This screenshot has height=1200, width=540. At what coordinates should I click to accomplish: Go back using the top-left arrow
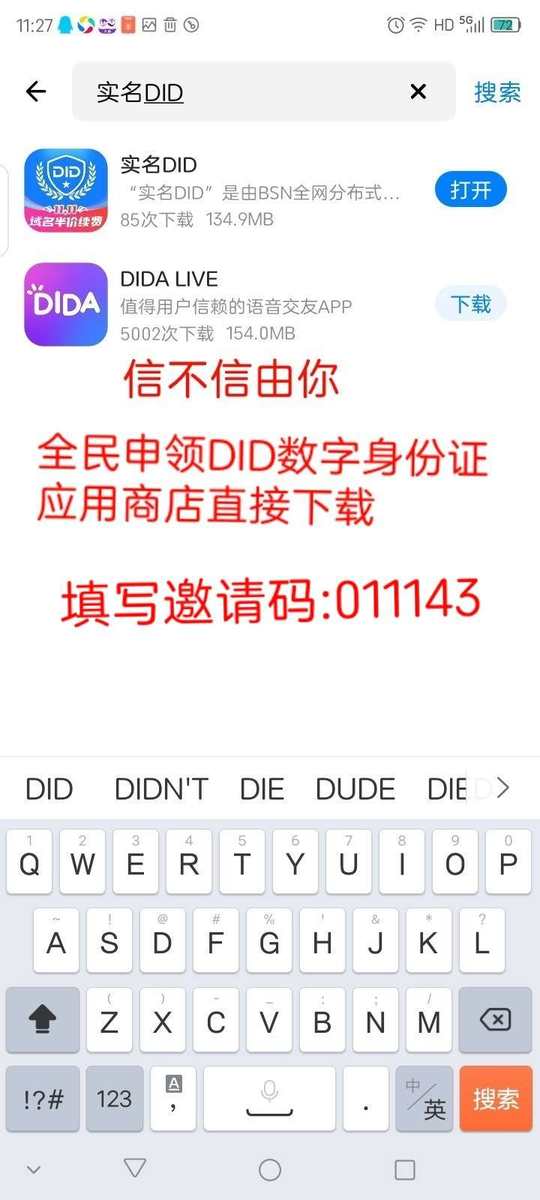coord(36,92)
